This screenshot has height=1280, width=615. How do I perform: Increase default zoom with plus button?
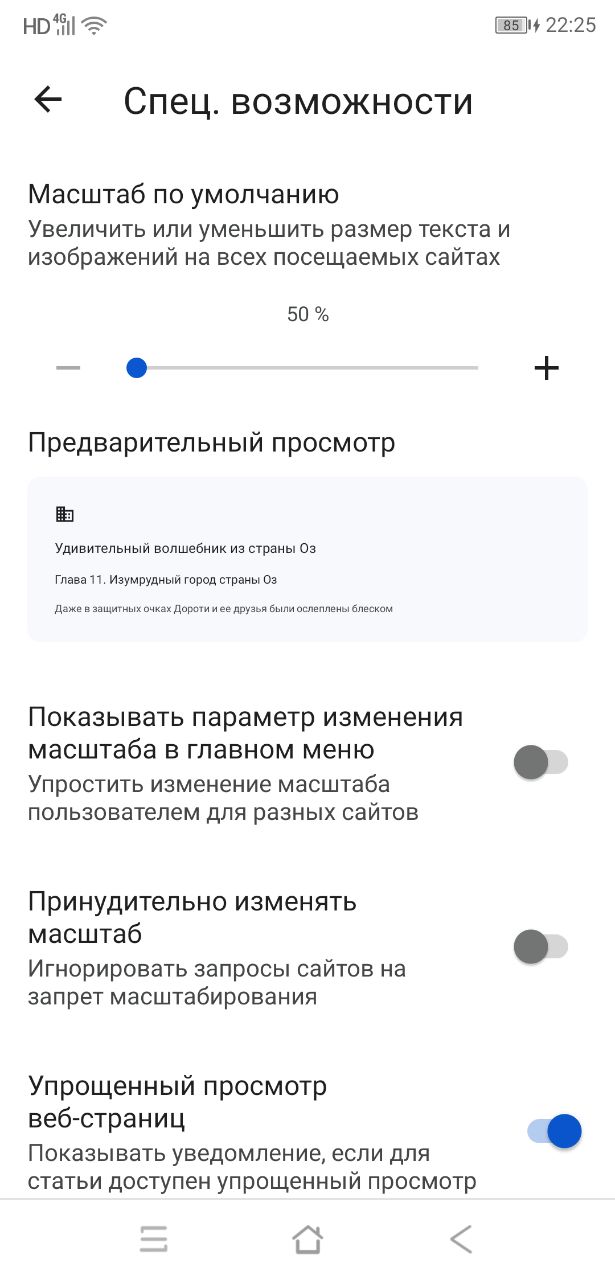pos(546,368)
